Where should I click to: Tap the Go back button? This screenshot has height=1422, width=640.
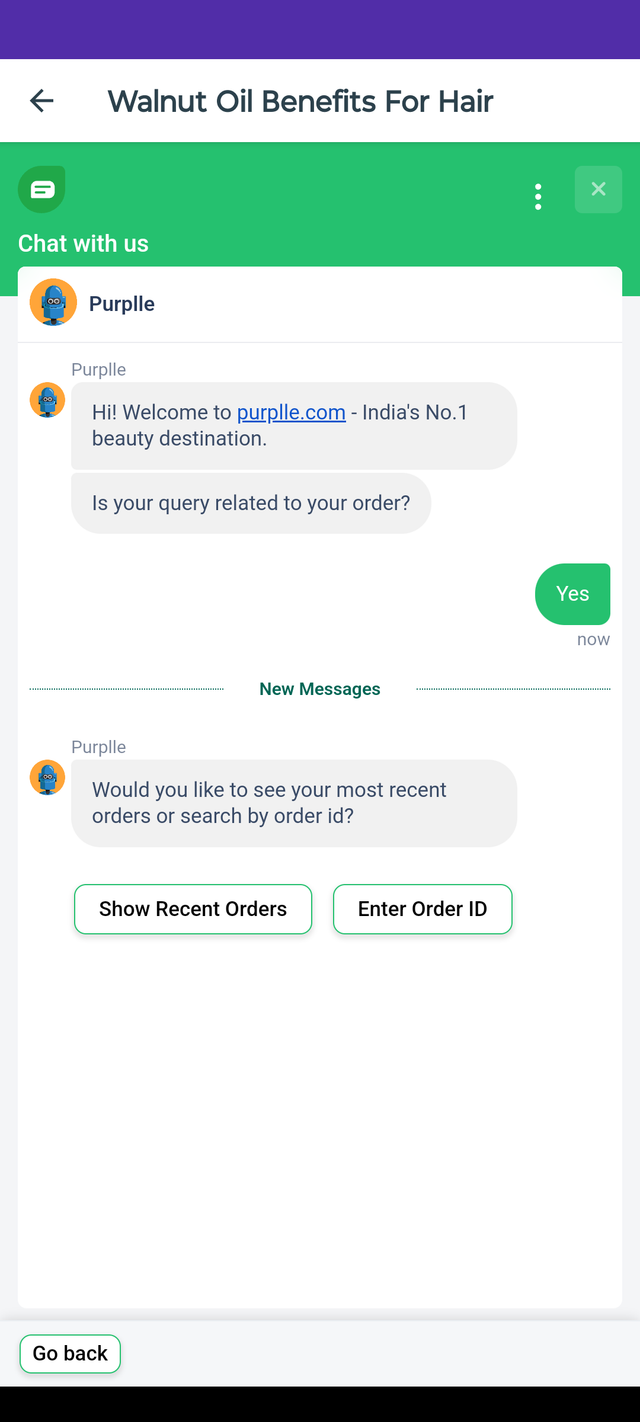tap(70, 1353)
